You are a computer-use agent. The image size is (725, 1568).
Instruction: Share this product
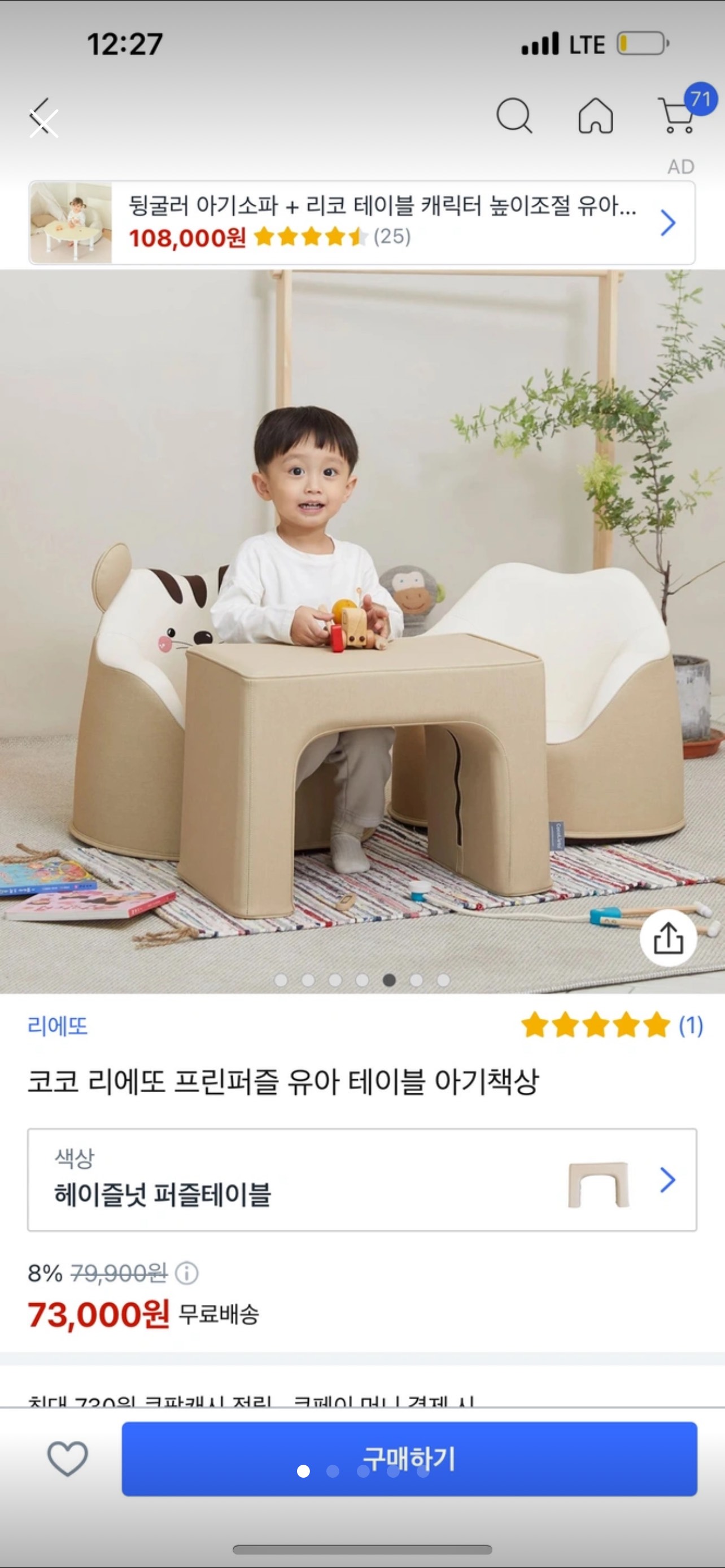click(668, 938)
